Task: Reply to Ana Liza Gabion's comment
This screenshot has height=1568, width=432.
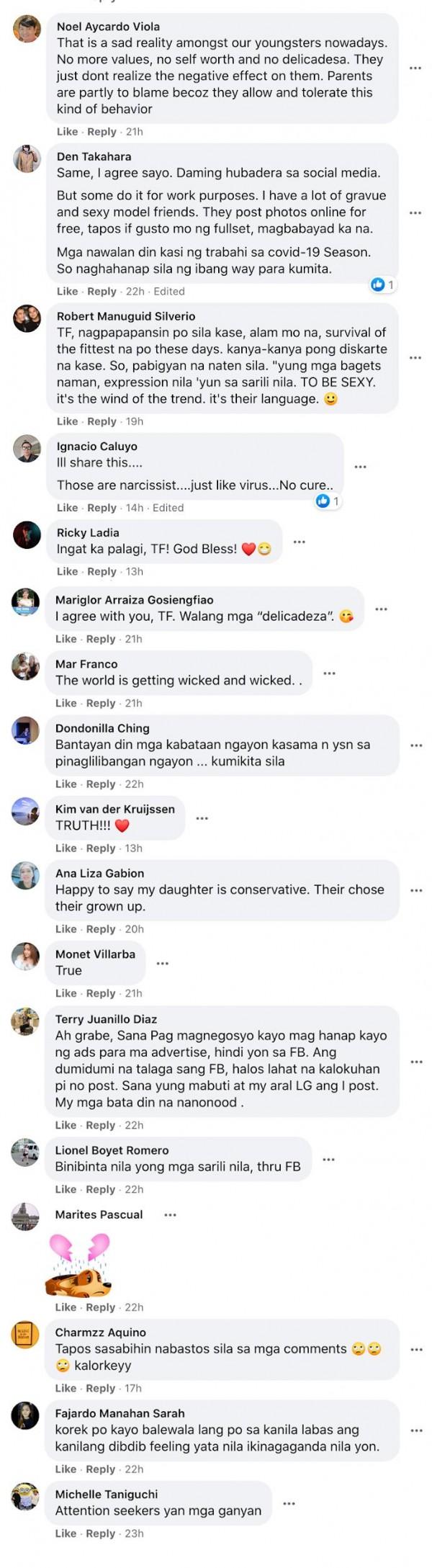Action: (x=100, y=929)
